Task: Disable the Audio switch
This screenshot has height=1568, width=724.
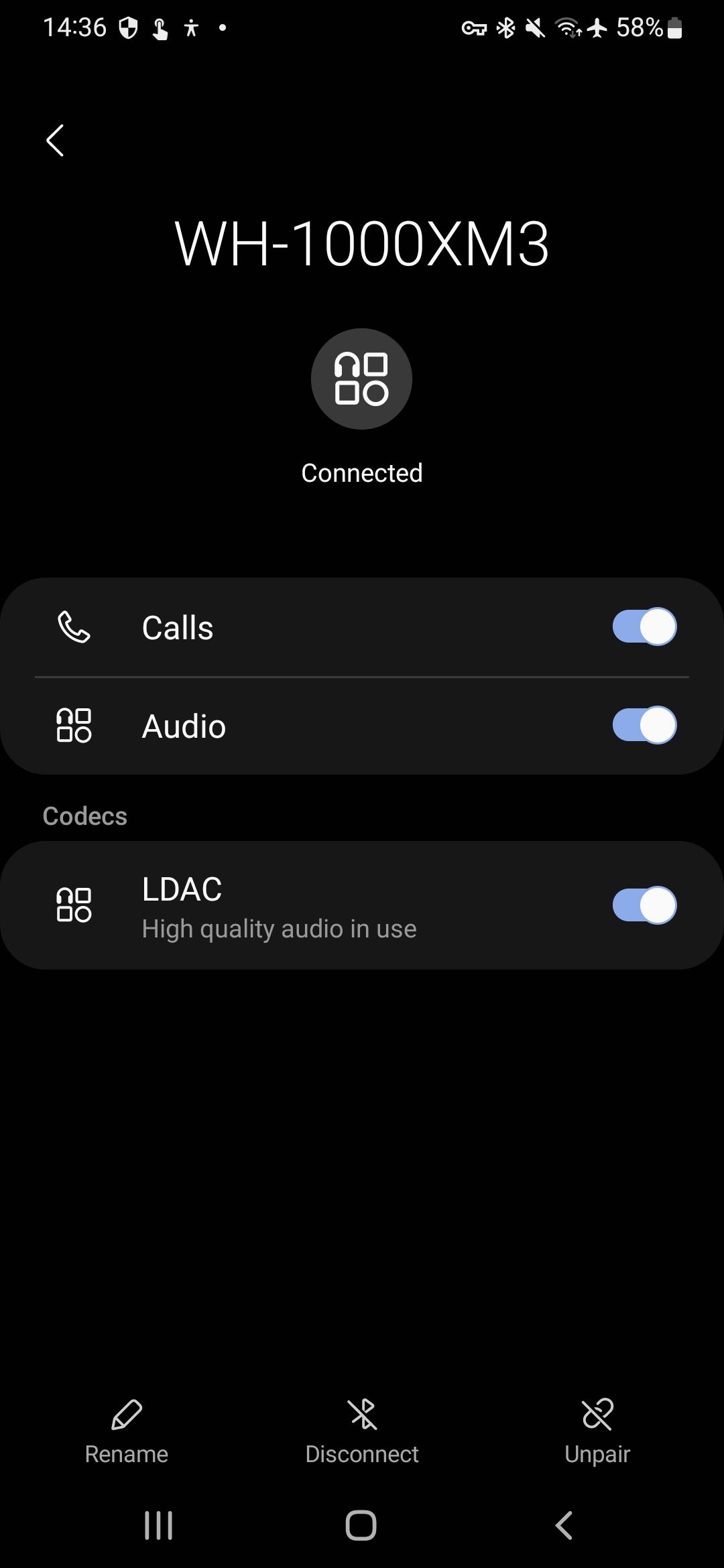Action: 645,725
